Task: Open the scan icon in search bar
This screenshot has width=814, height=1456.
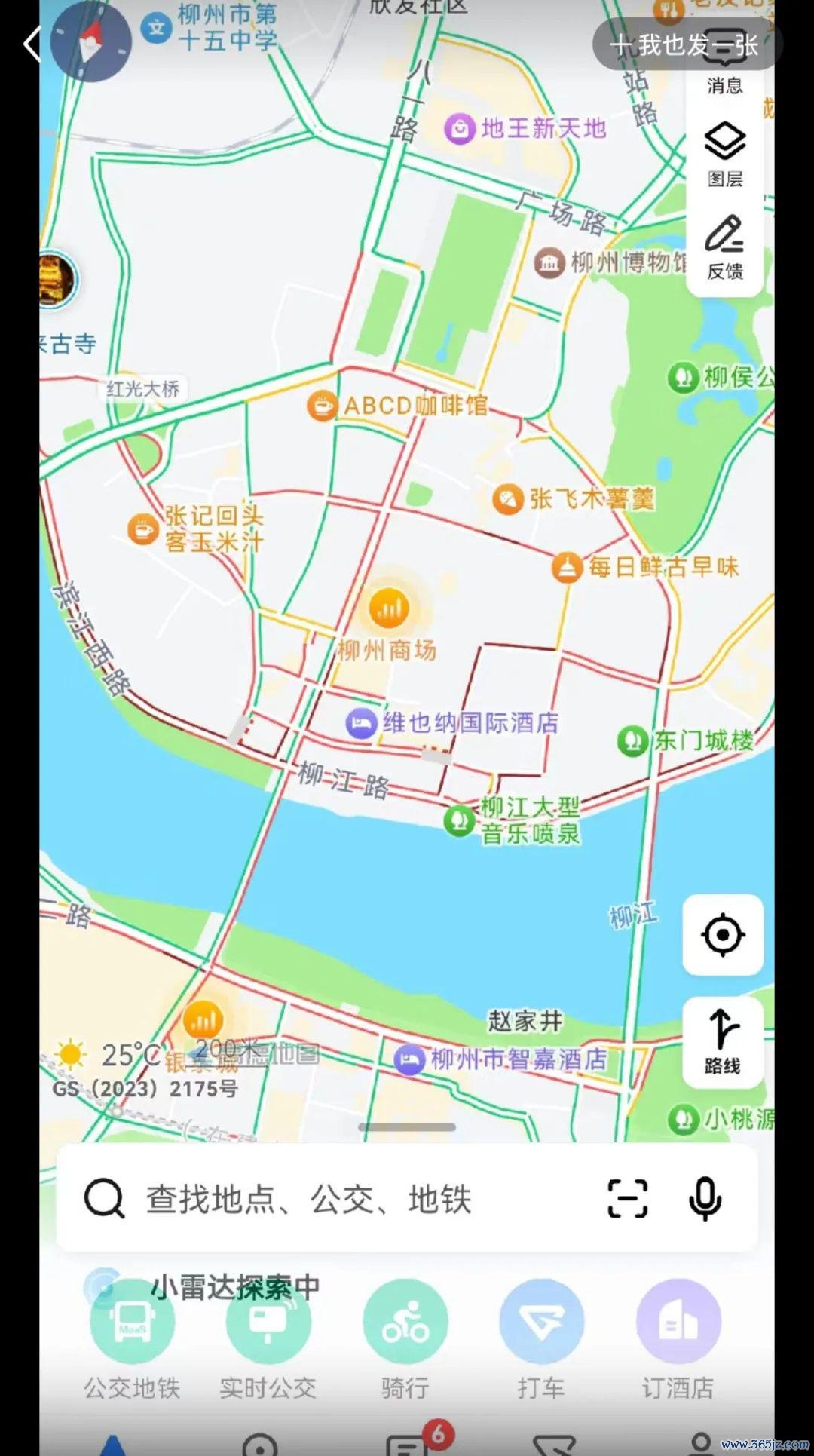Action: coord(627,1198)
